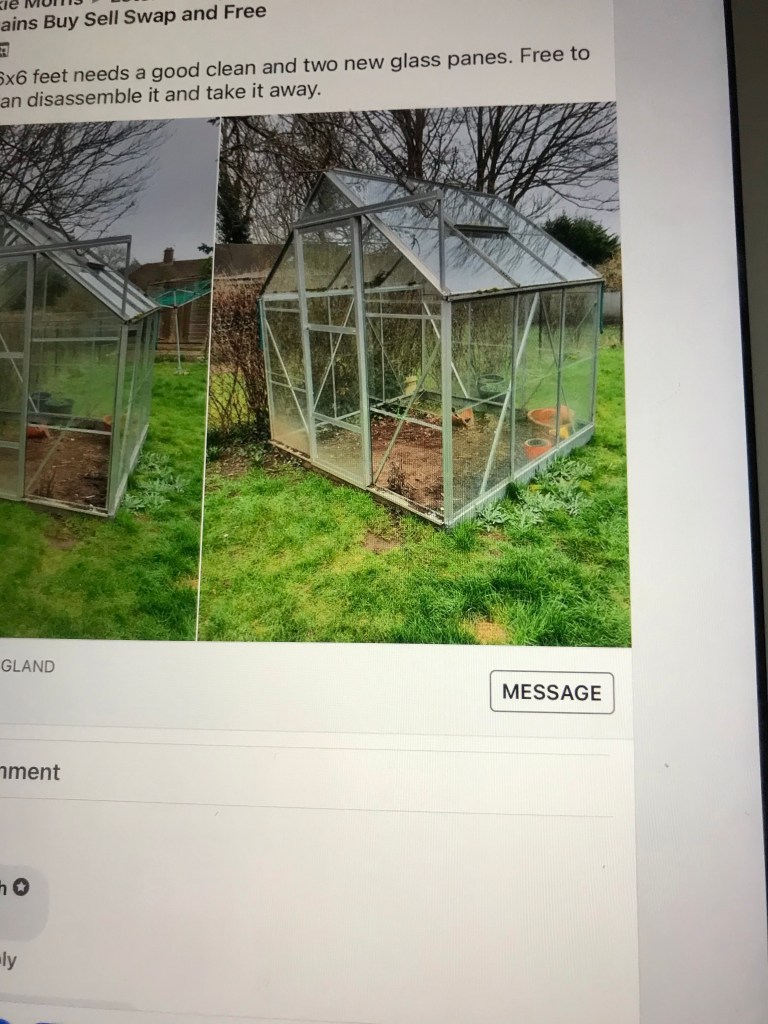Tap the Comment action
The width and height of the screenshot is (768, 1024).
30,772
